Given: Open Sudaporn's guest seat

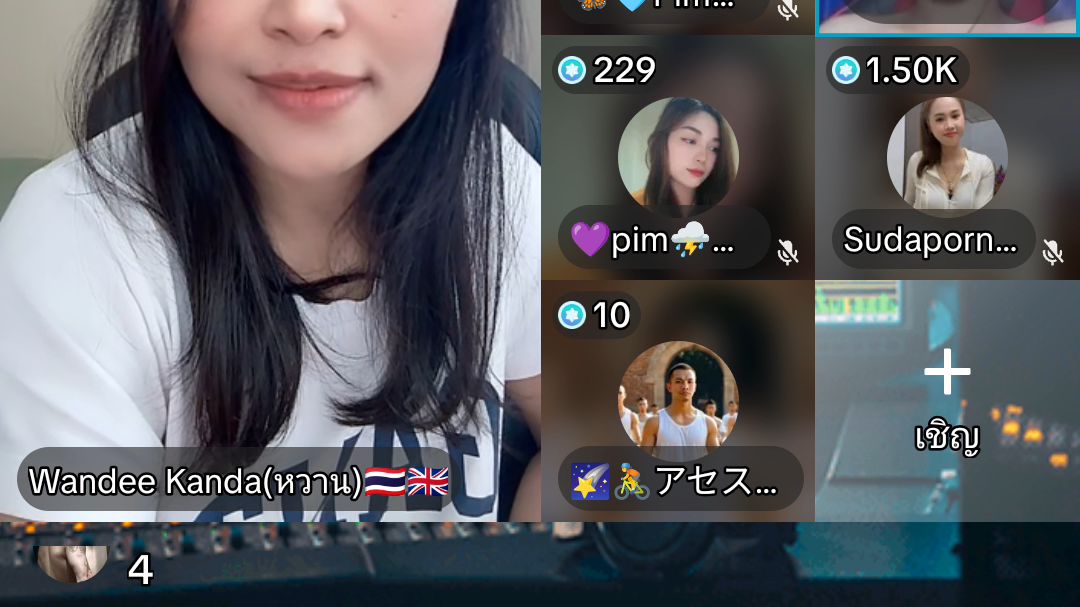Looking at the screenshot, I should tap(947, 153).
